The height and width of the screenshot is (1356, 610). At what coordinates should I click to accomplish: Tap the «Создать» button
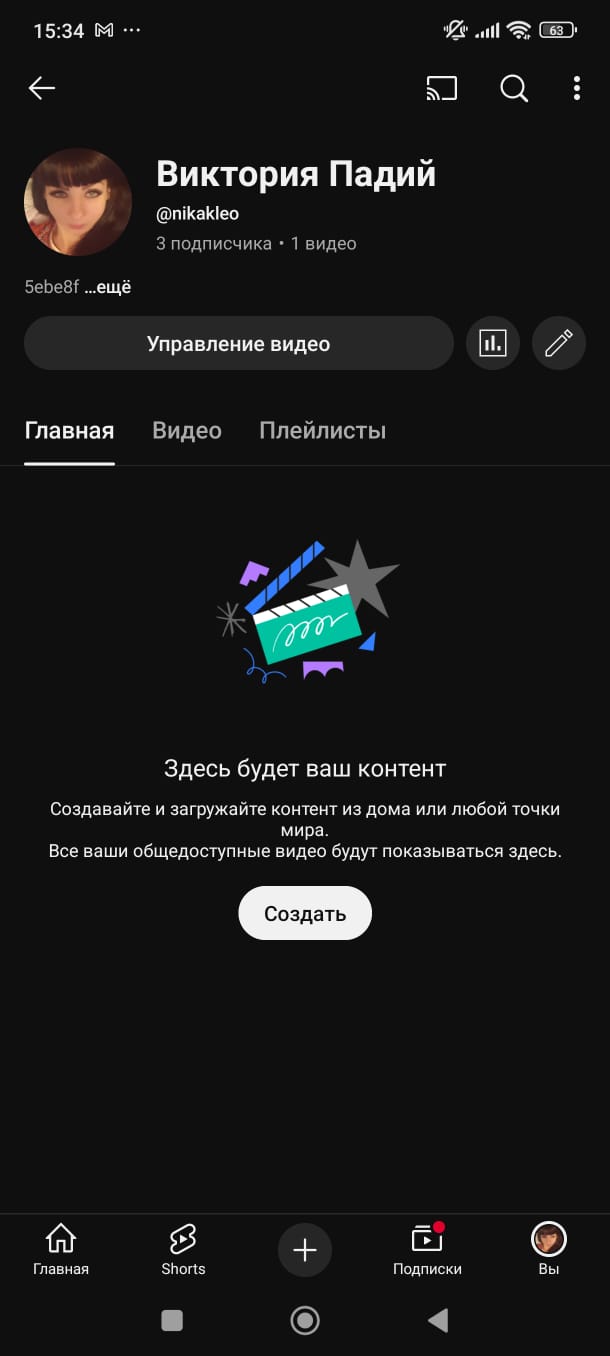(x=305, y=913)
